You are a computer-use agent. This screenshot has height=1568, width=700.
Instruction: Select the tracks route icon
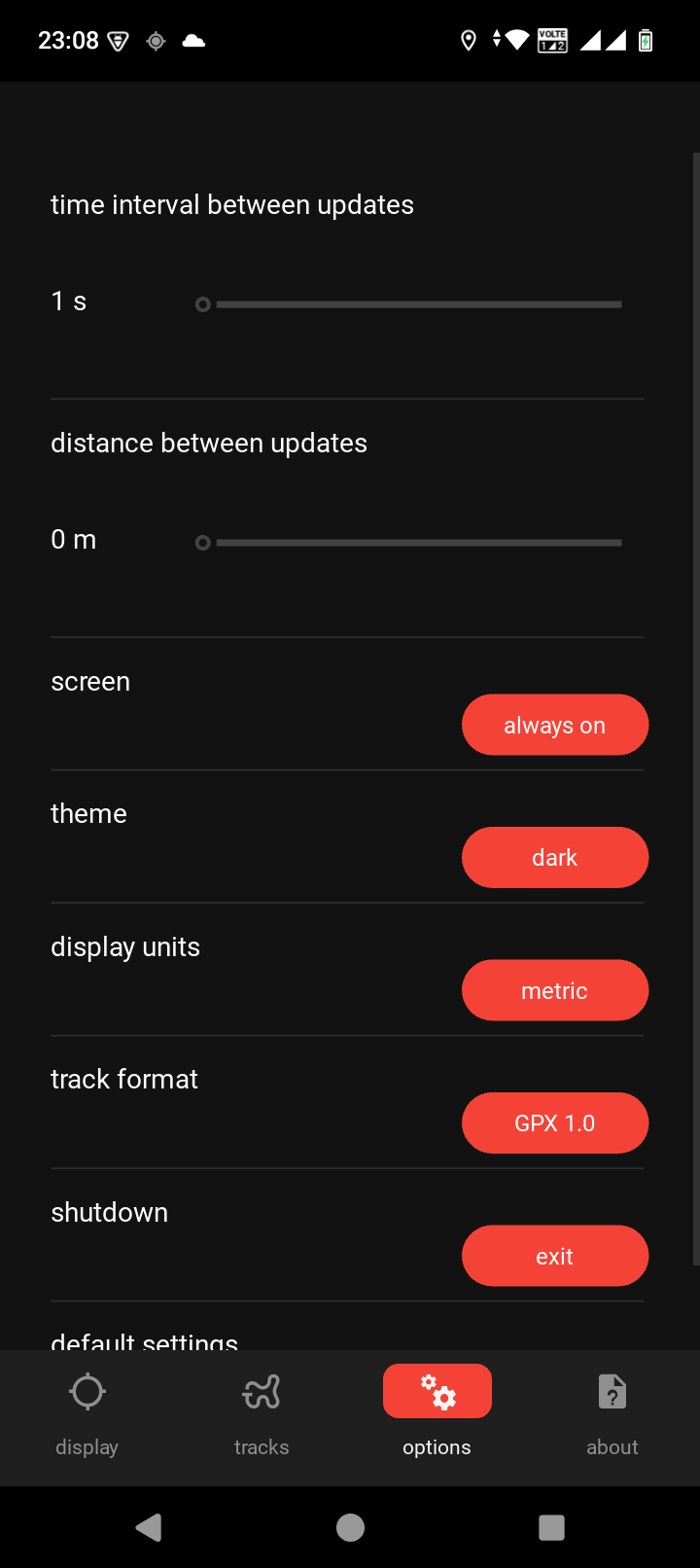click(262, 1391)
